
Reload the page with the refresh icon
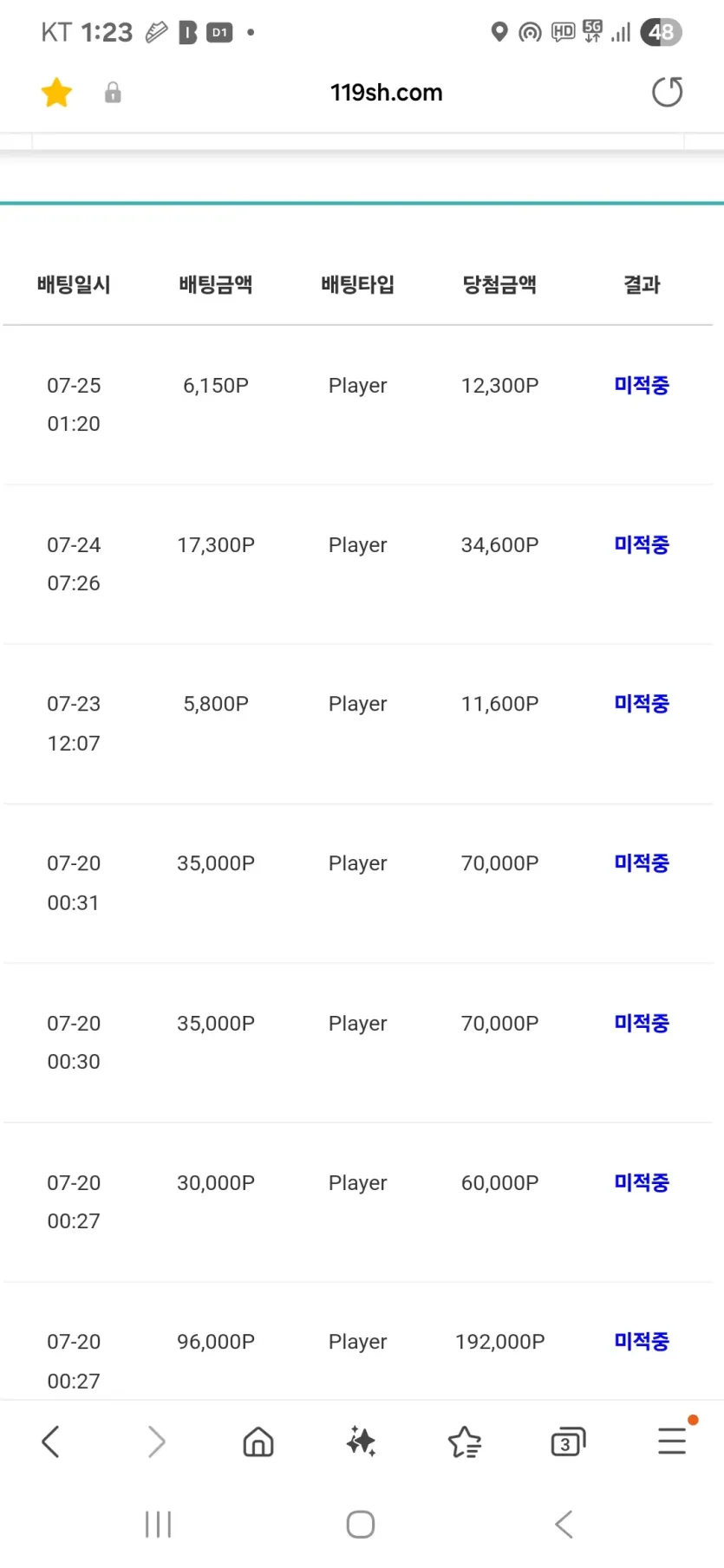point(667,92)
